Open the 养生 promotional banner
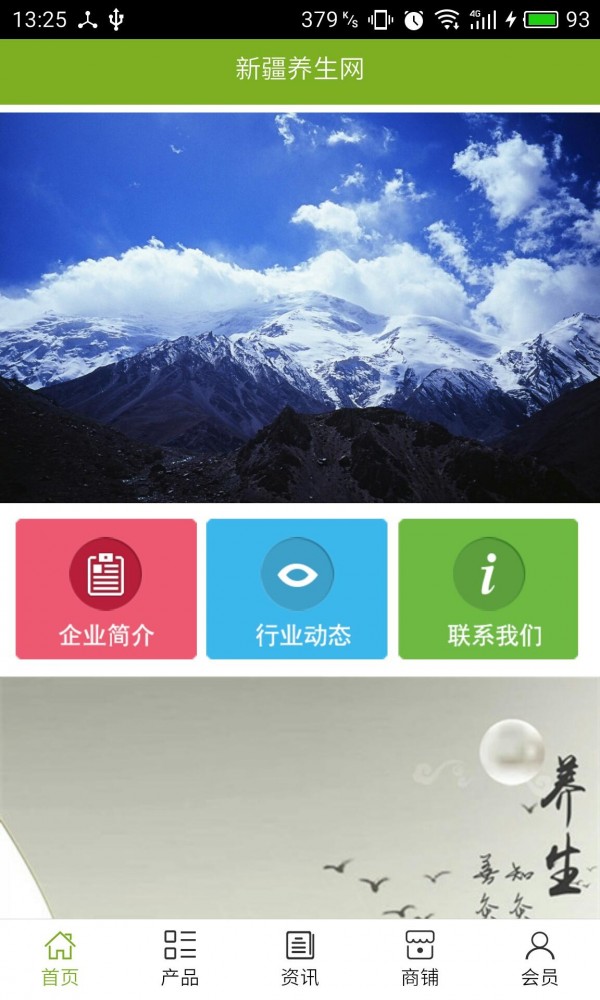600x1000 pixels. point(300,797)
